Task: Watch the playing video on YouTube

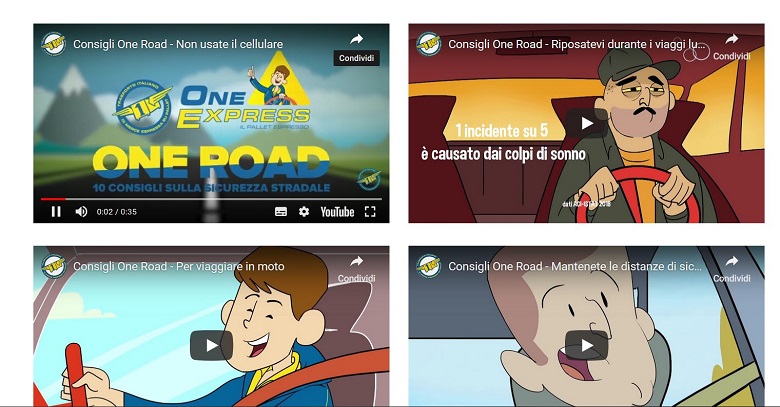Action: tap(337, 212)
